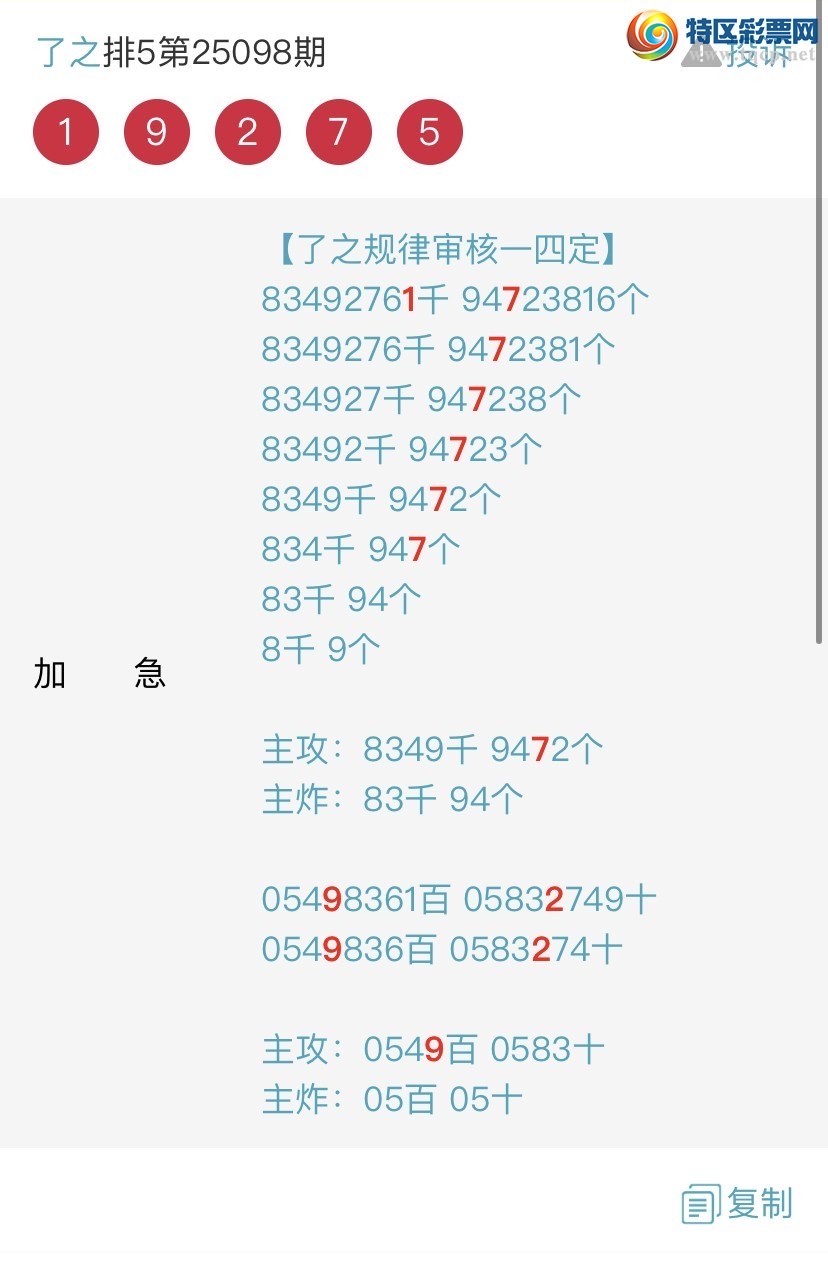Open author 了之's profile link
Image resolution: width=828 pixels, height=1276 pixels.
coord(68,52)
